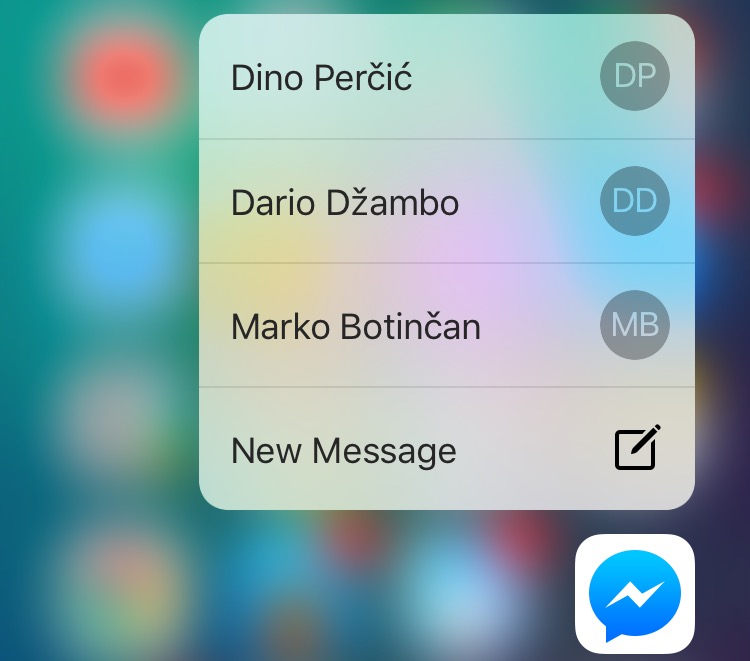Message Dino Perčić from quick actions
Viewport: 750px width, 661px height.
[x=446, y=78]
